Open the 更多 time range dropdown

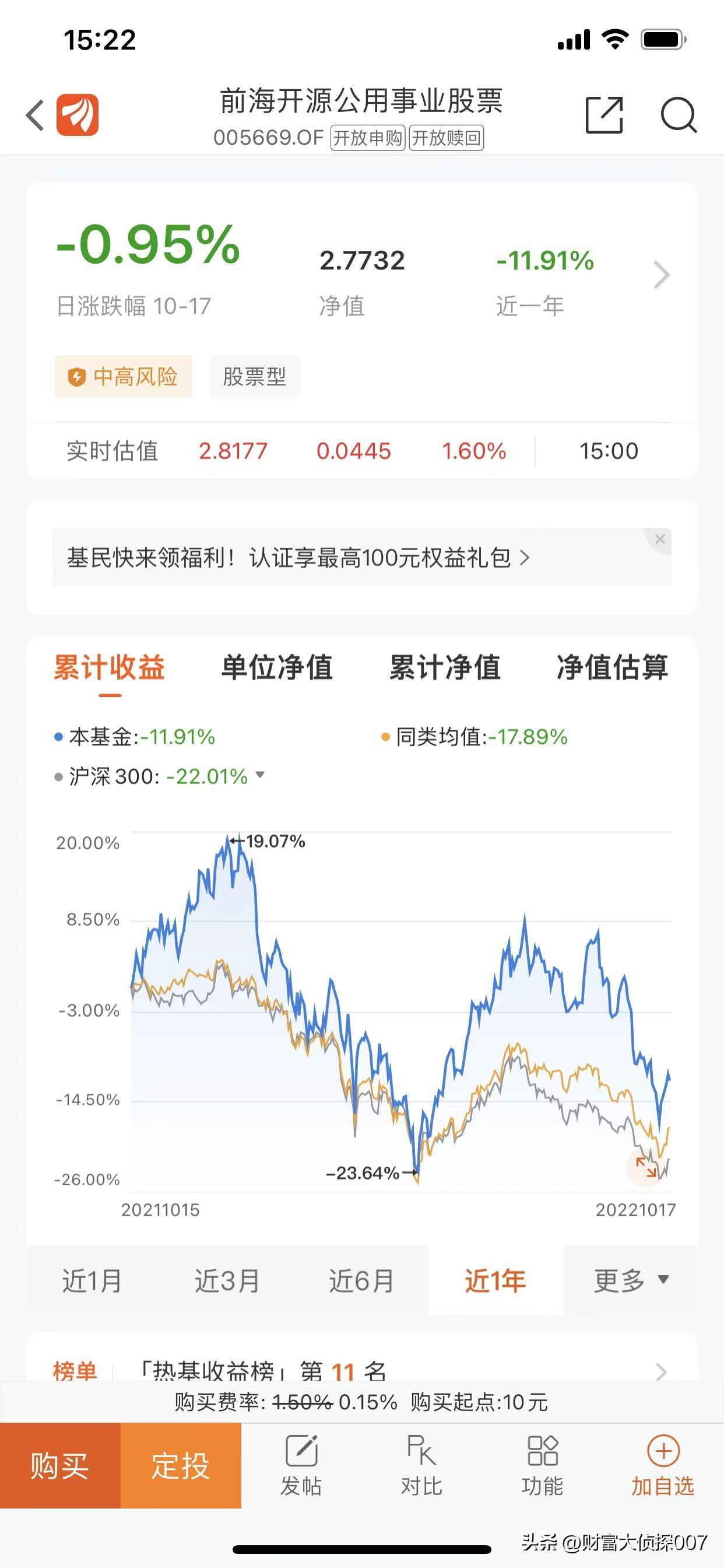[x=631, y=1280]
